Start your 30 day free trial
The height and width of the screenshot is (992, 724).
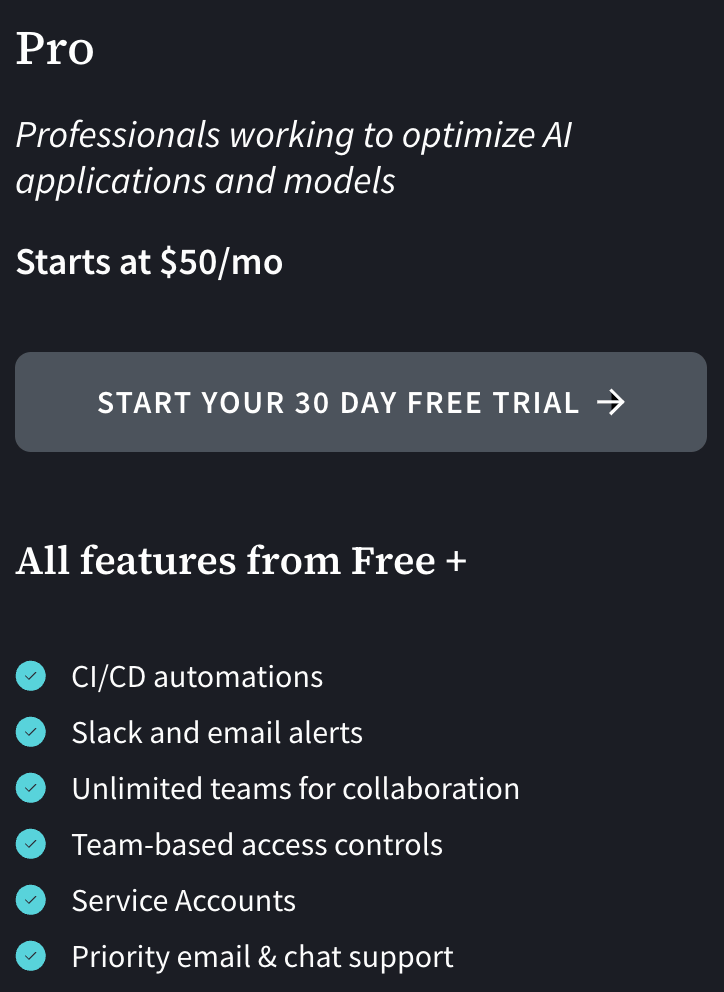[360, 402]
